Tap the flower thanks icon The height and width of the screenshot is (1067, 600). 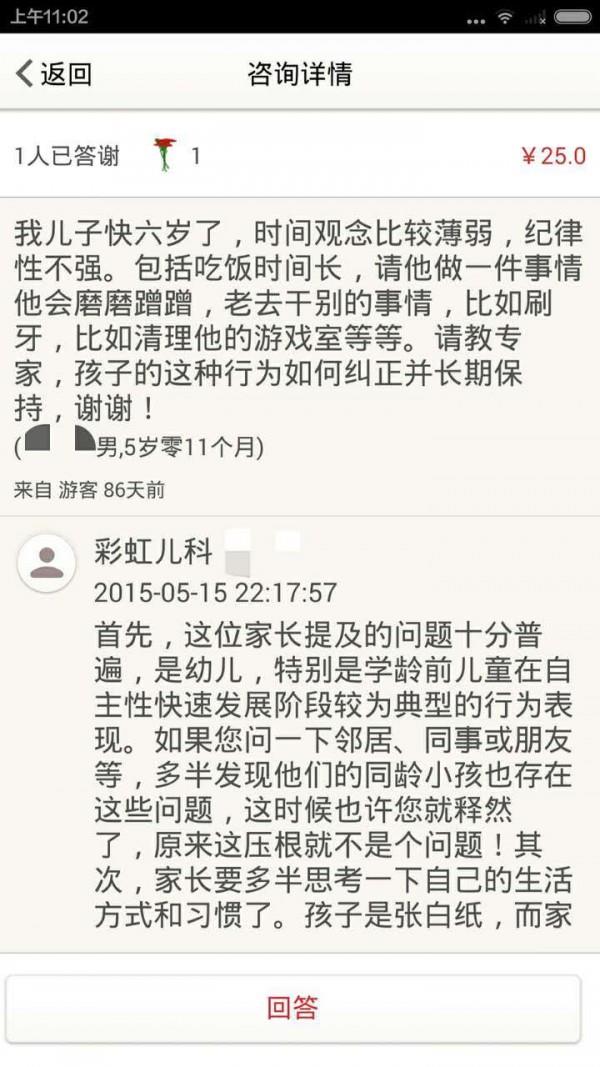click(x=165, y=156)
